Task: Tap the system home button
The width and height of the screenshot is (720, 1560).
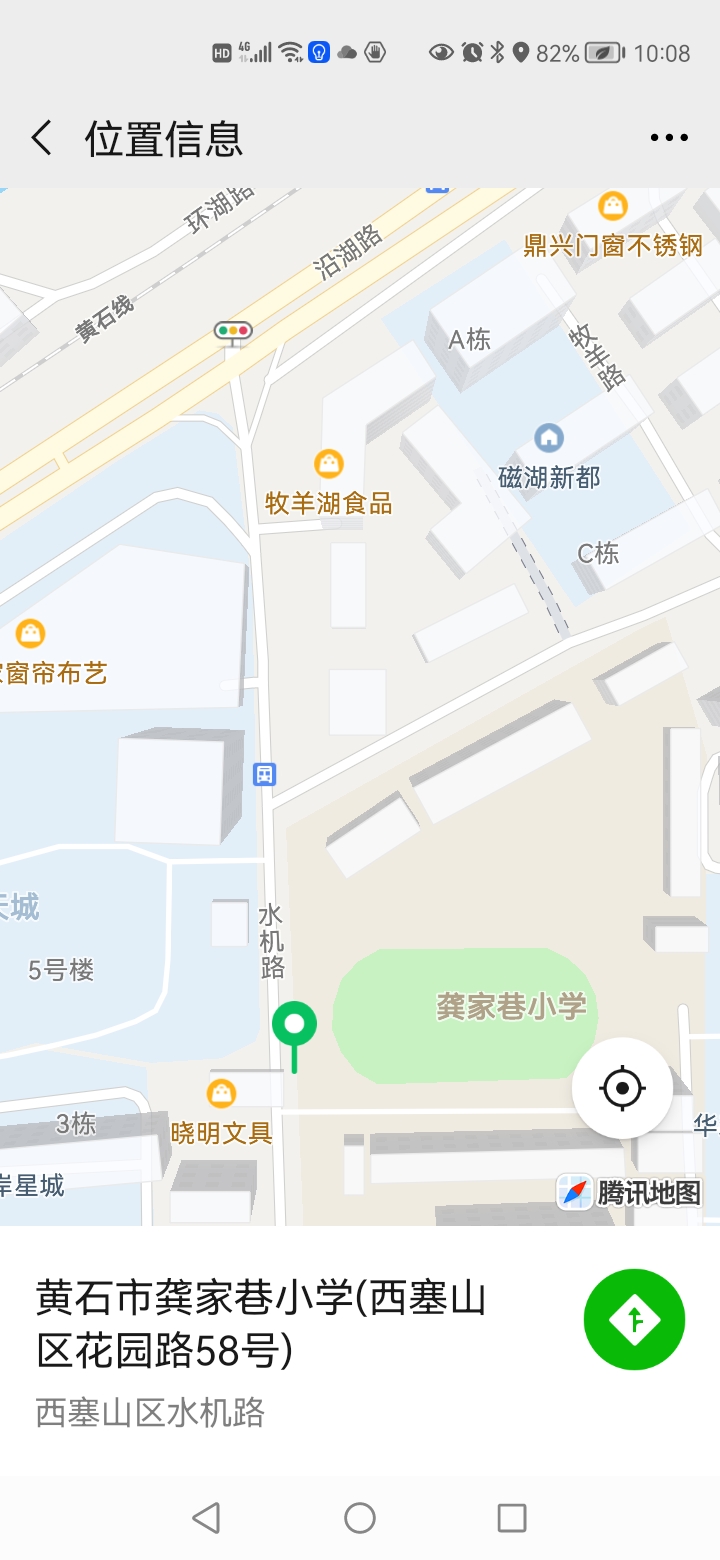Action: pyautogui.click(x=360, y=1518)
